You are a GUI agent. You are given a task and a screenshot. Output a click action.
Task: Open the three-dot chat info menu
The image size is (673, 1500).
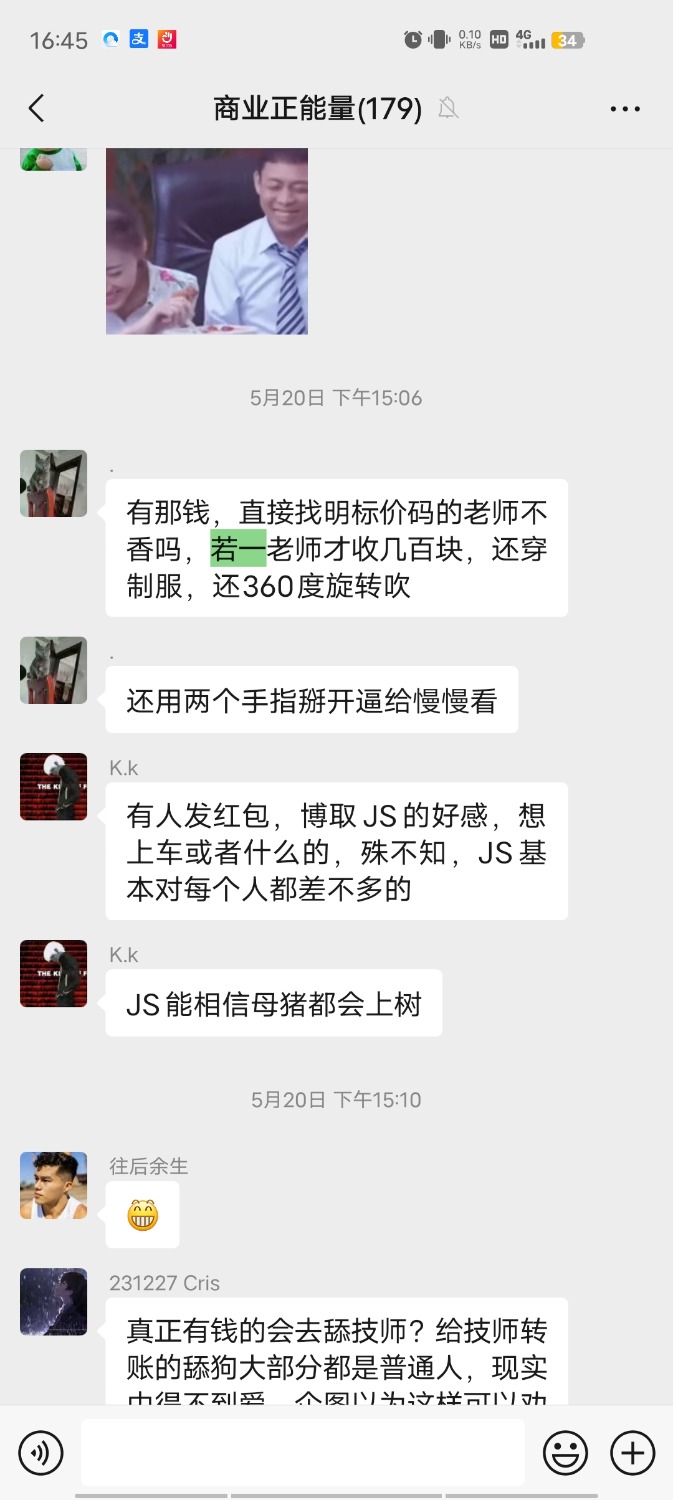click(x=625, y=108)
